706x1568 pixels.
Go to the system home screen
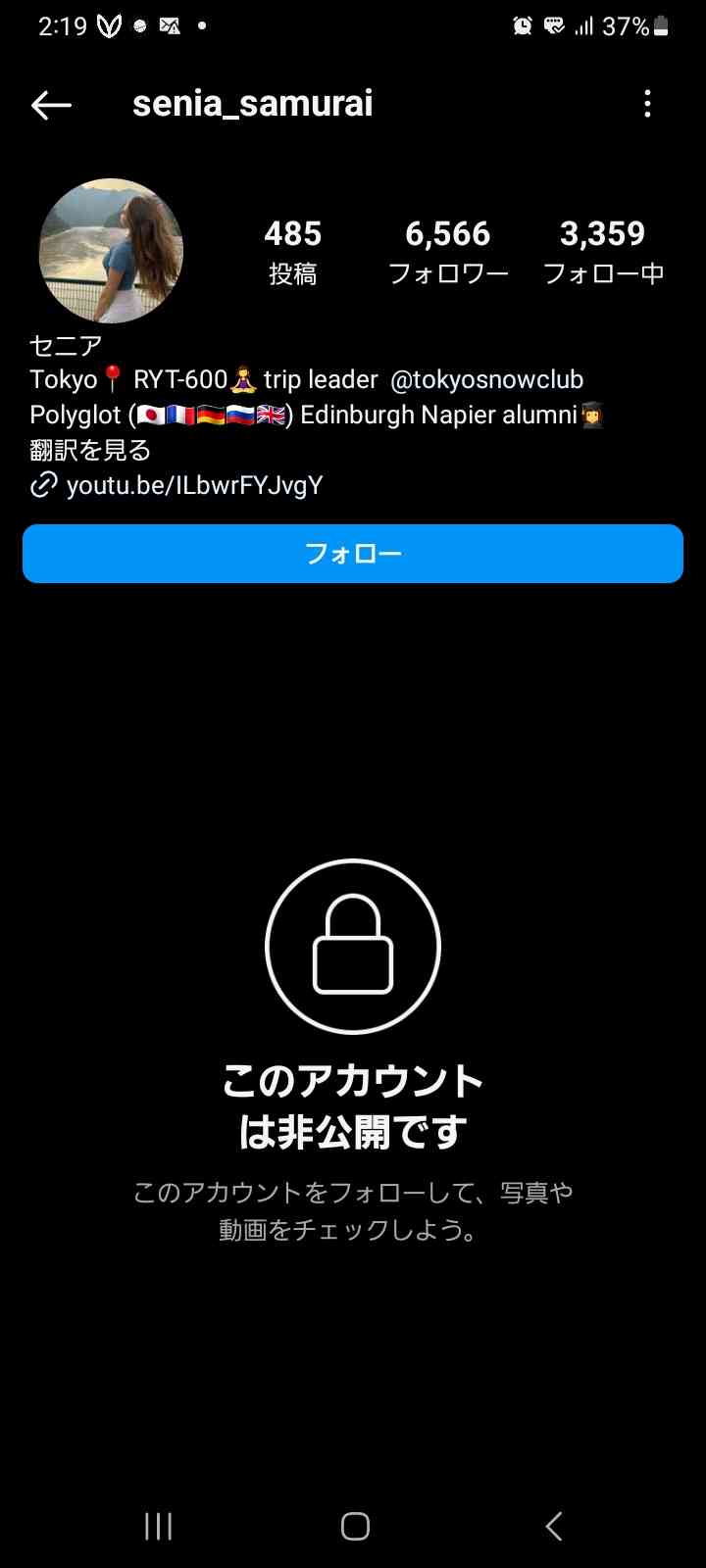point(354,1526)
